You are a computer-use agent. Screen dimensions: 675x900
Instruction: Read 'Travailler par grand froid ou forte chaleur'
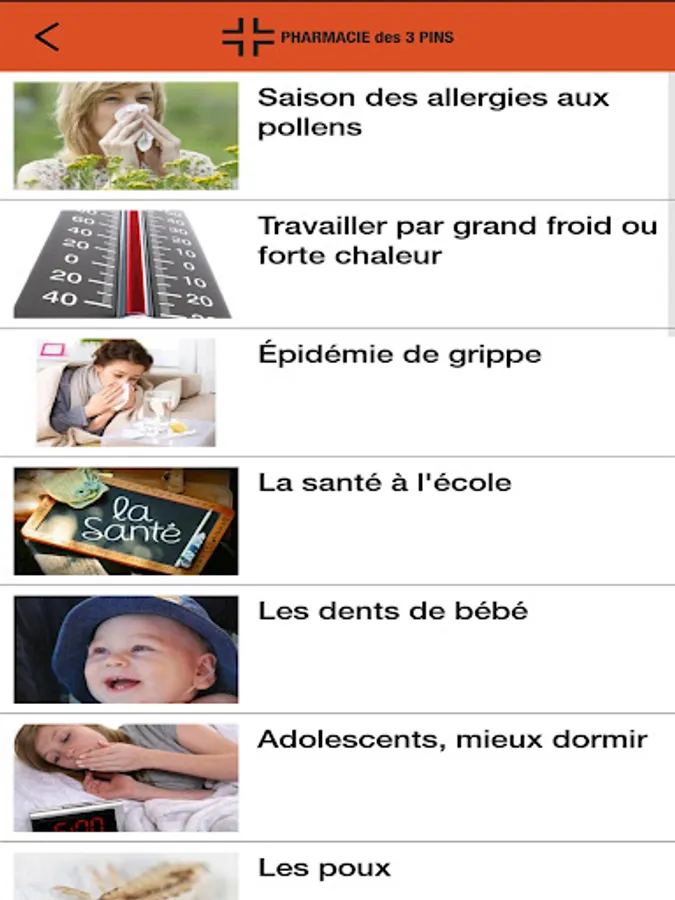click(x=457, y=241)
